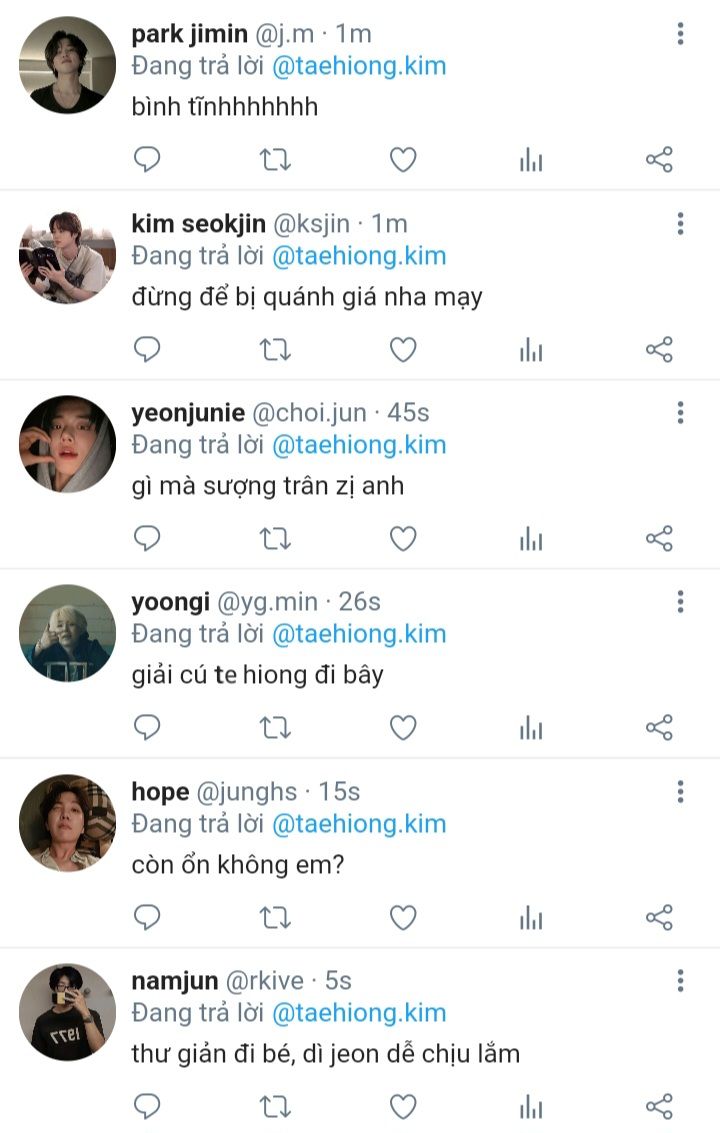Share park jimin's reply
Viewport: 720px width, 1133px height.
tap(659, 159)
